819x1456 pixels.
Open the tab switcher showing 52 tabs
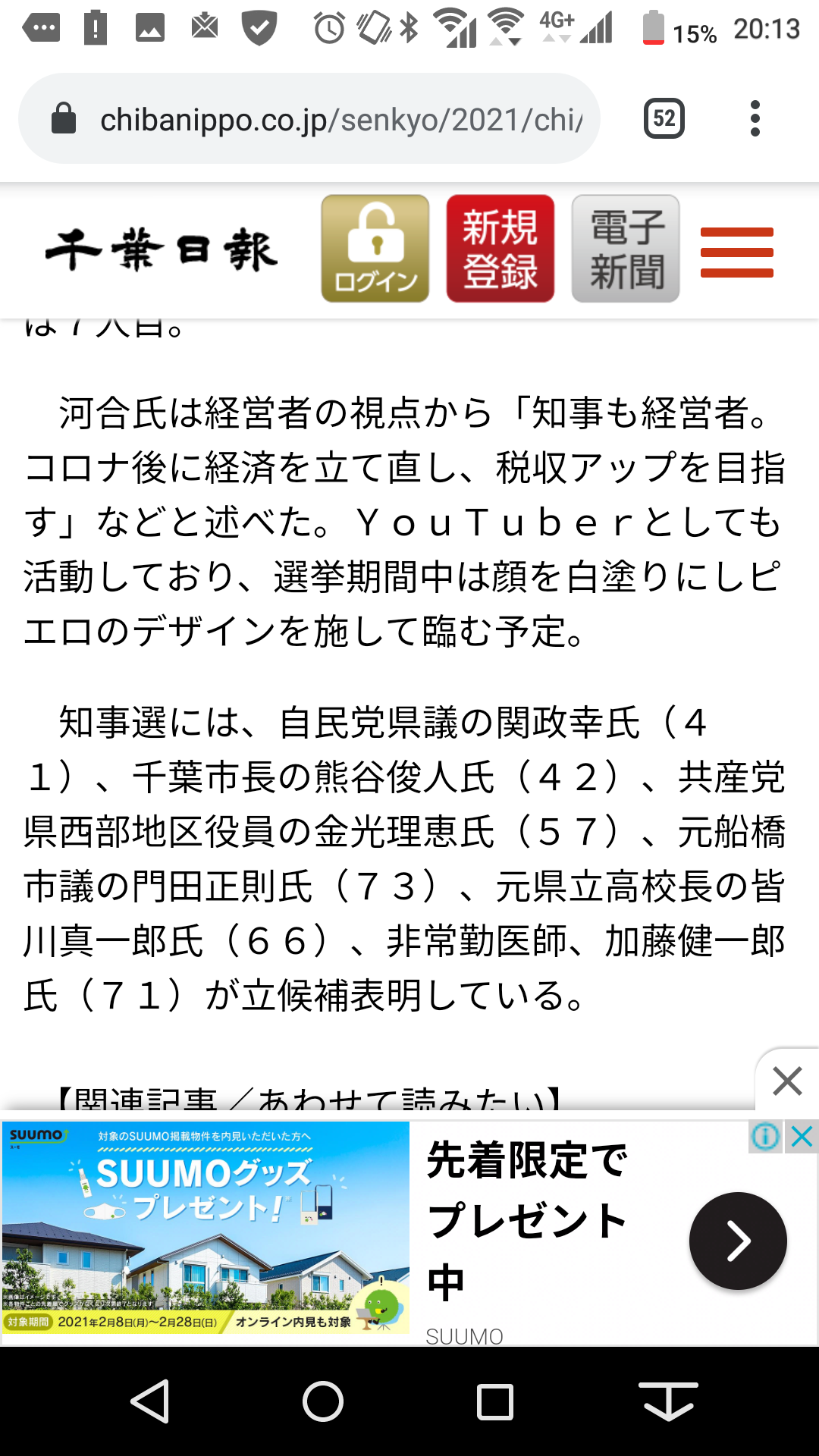664,118
